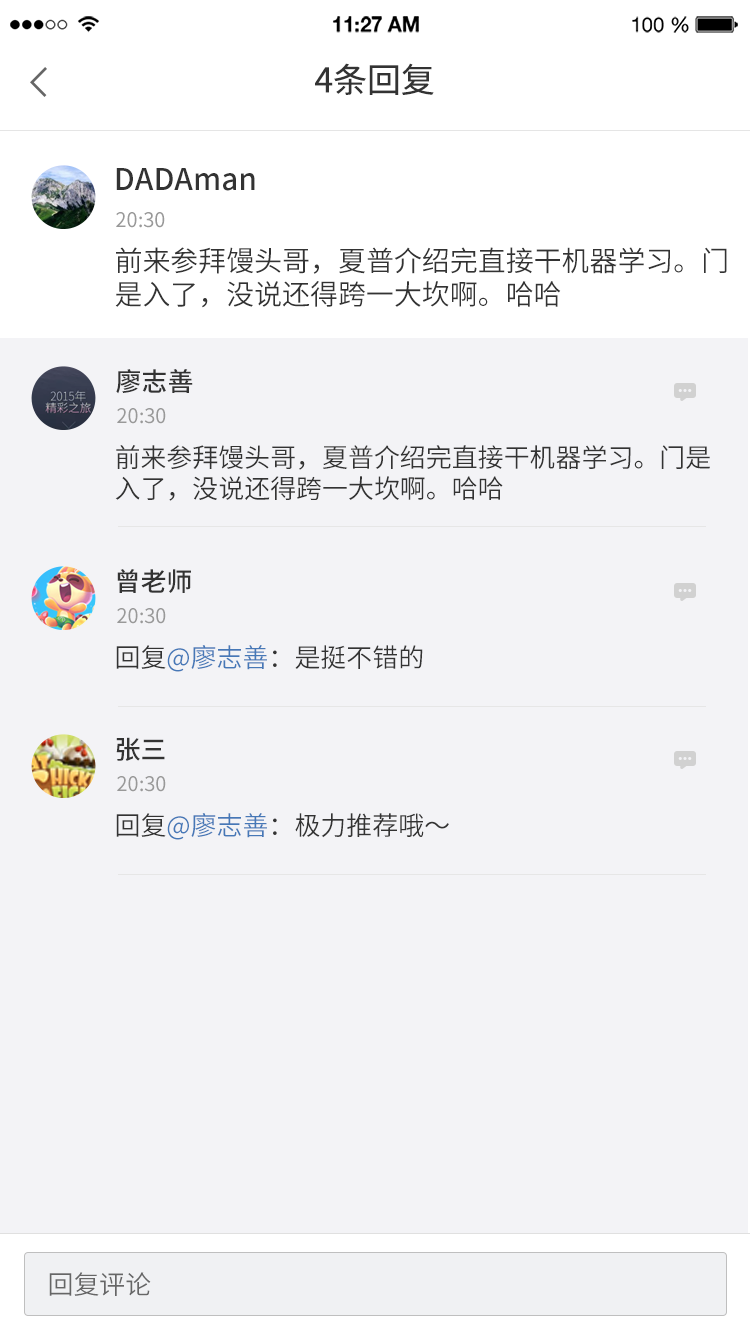Open 曾老师's avatar
Viewport: 750px width, 1334px height.
[x=64, y=598]
